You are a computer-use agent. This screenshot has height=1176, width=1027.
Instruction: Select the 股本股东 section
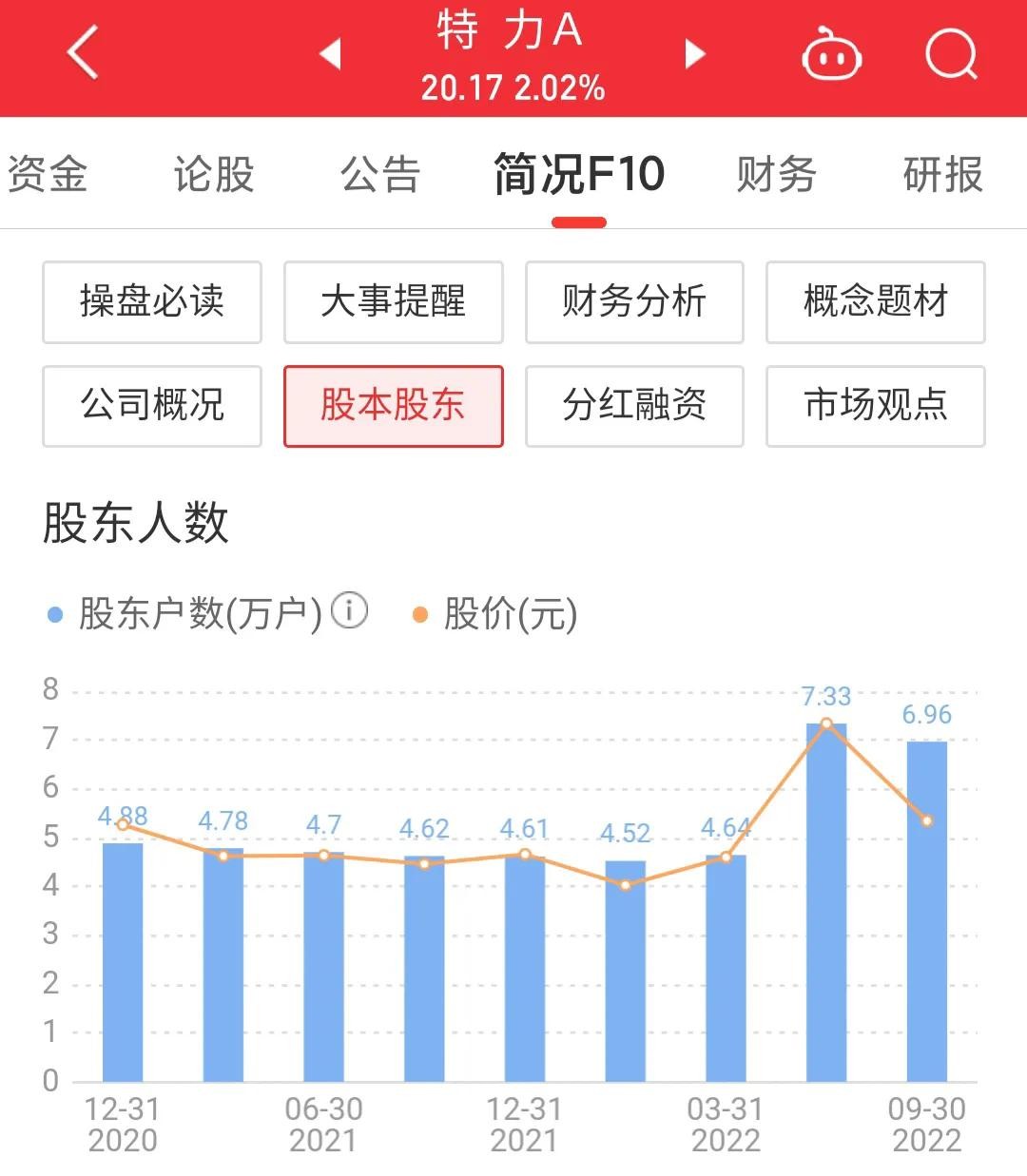(393, 406)
